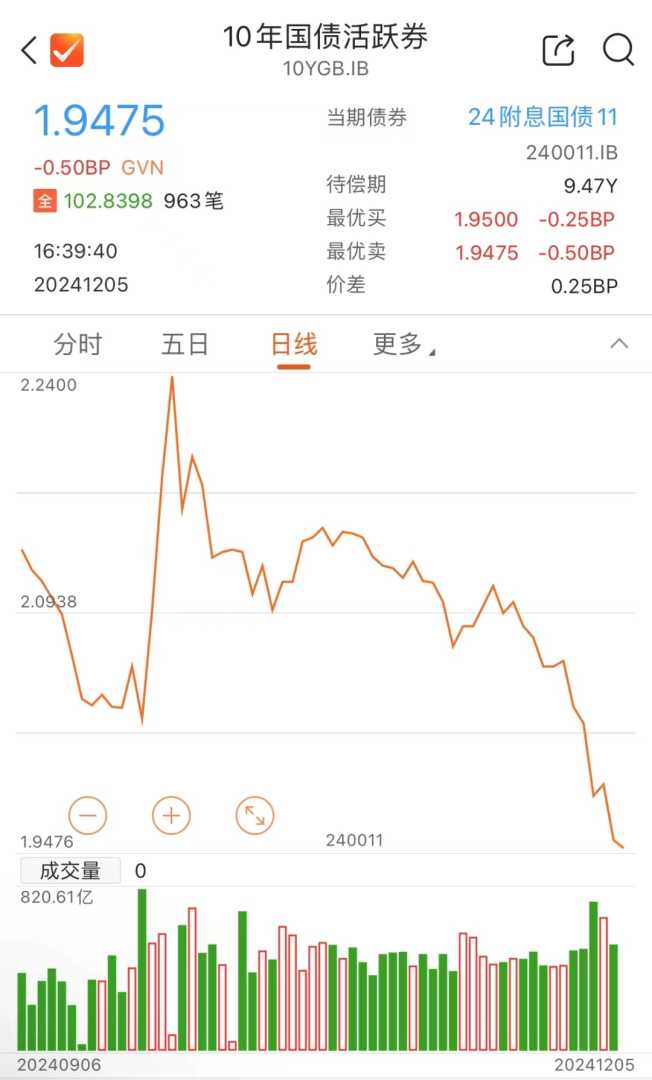Expand the chart to fullscreen

click(255, 816)
